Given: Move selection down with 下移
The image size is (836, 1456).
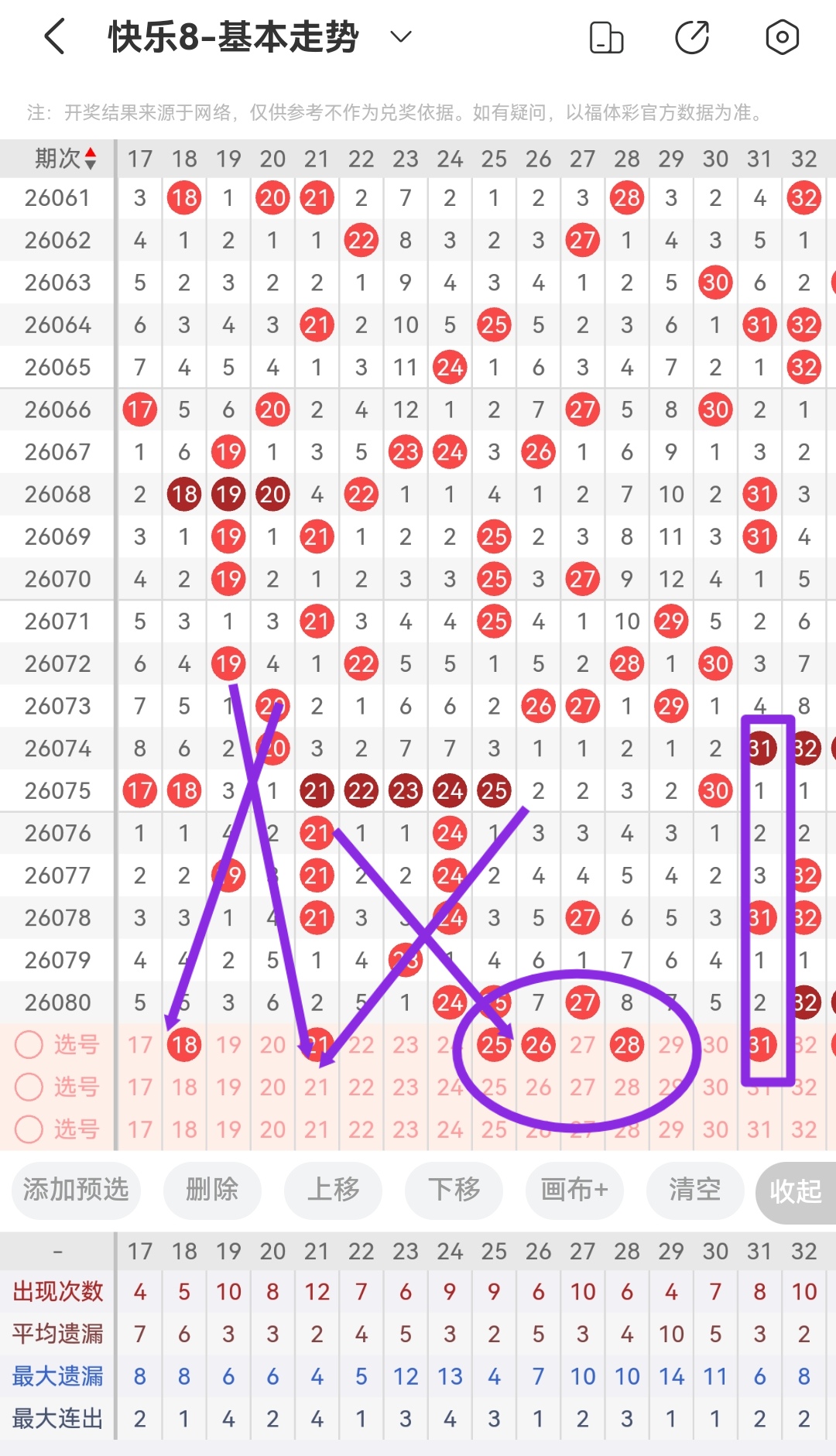Looking at the screenshot, I should (x=454, y=1190).
